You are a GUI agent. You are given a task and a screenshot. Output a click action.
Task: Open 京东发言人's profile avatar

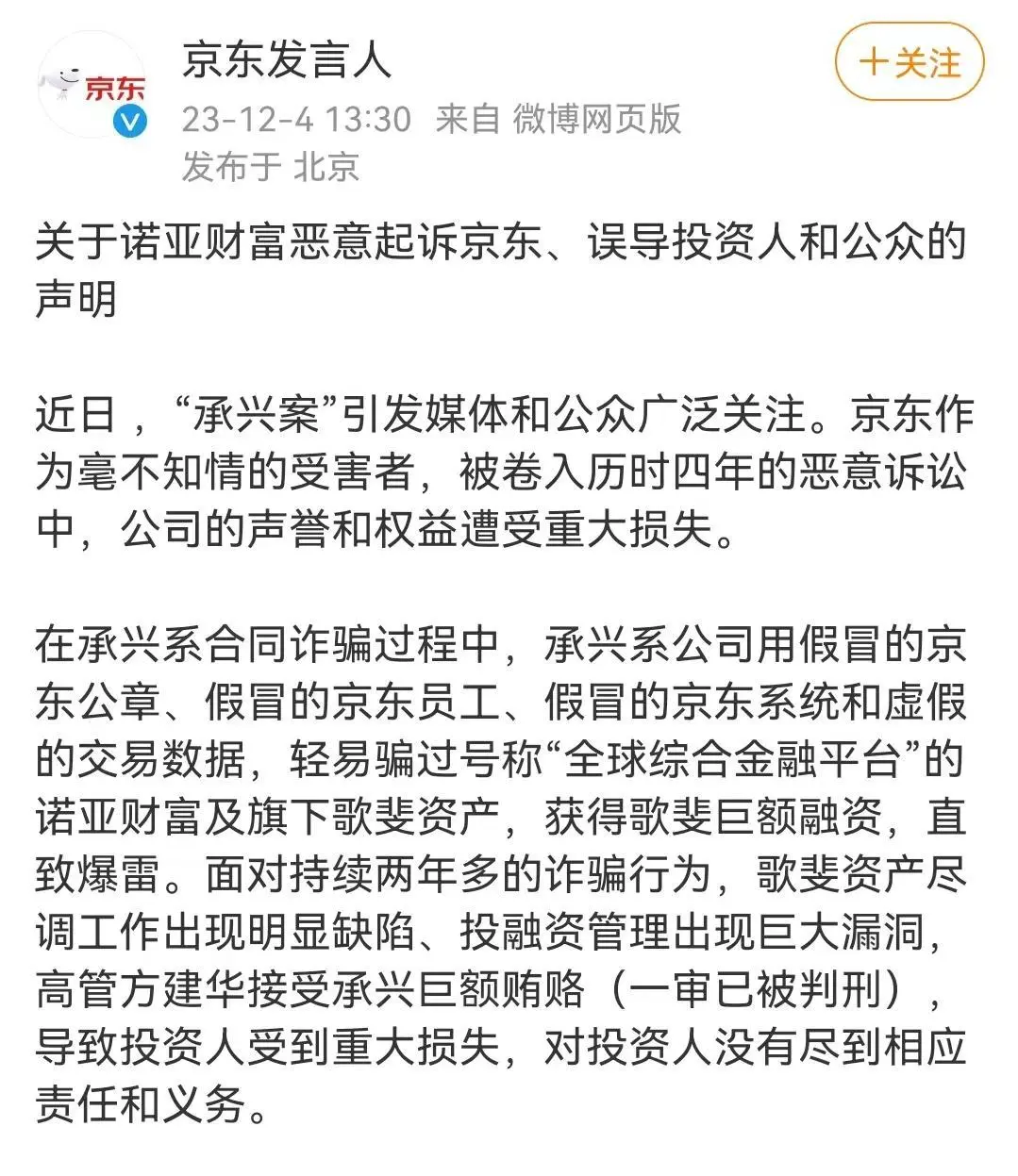92,87
